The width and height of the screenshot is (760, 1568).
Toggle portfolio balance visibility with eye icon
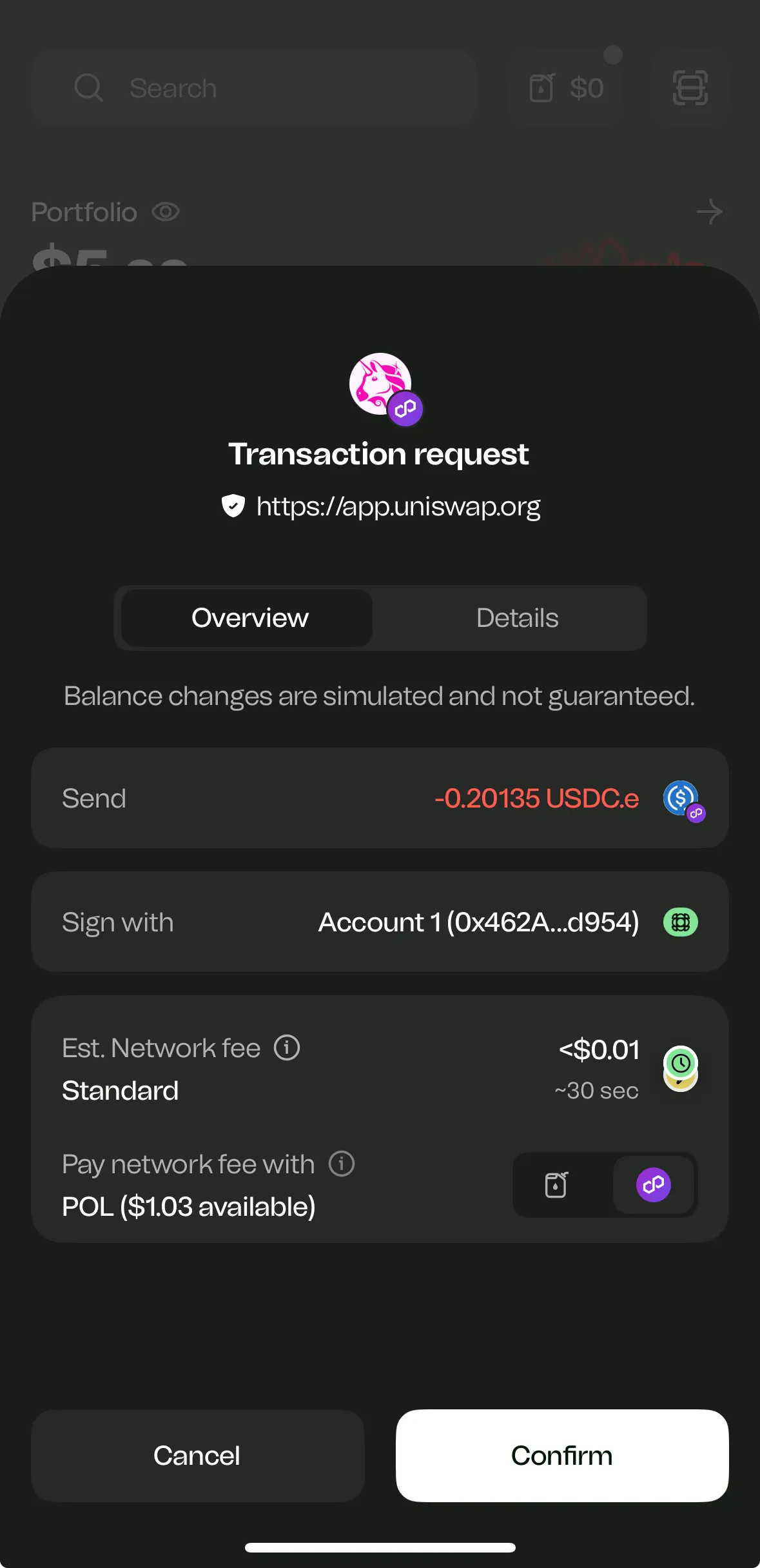(x=165, y=212)
